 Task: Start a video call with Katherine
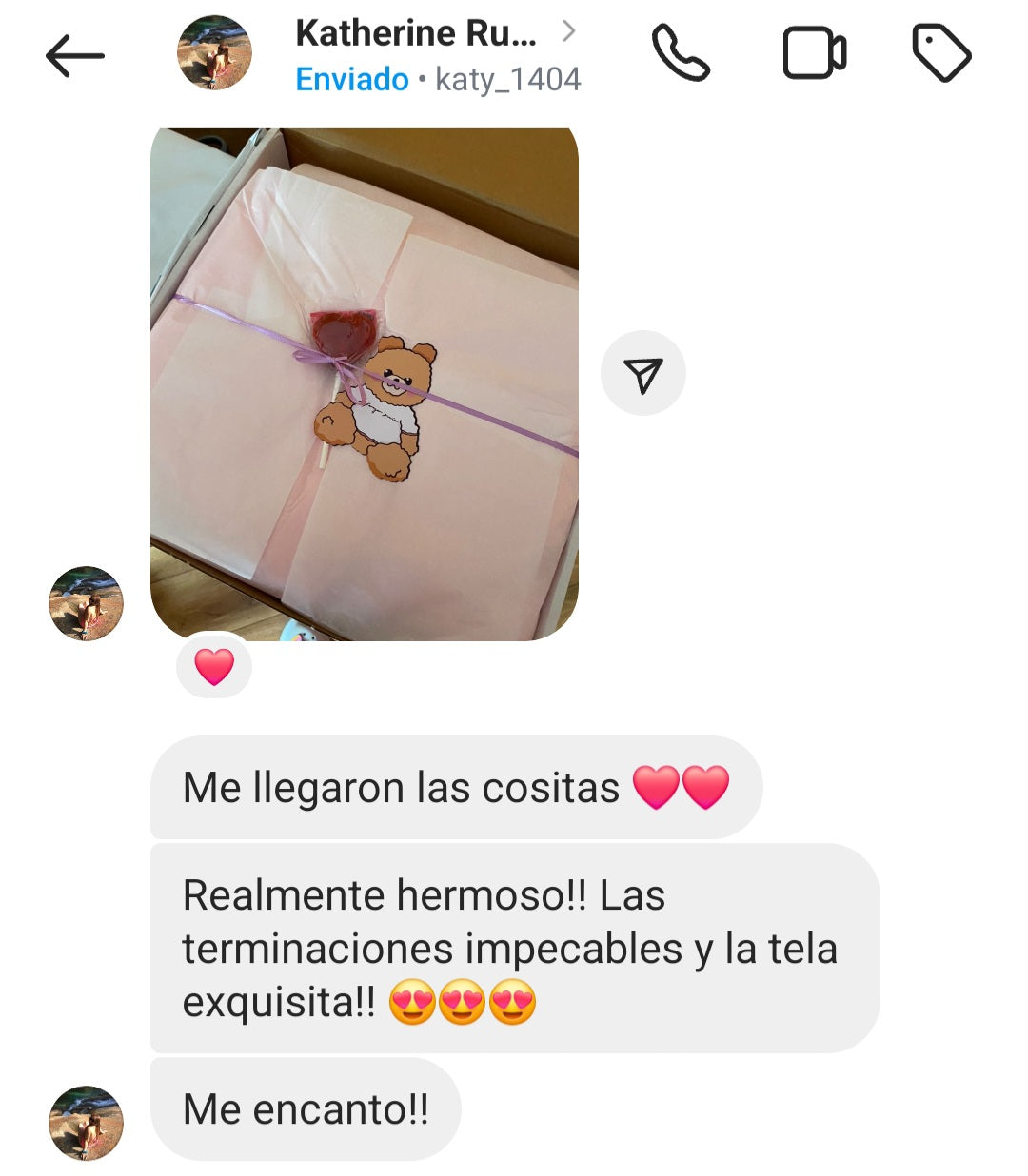814,53
